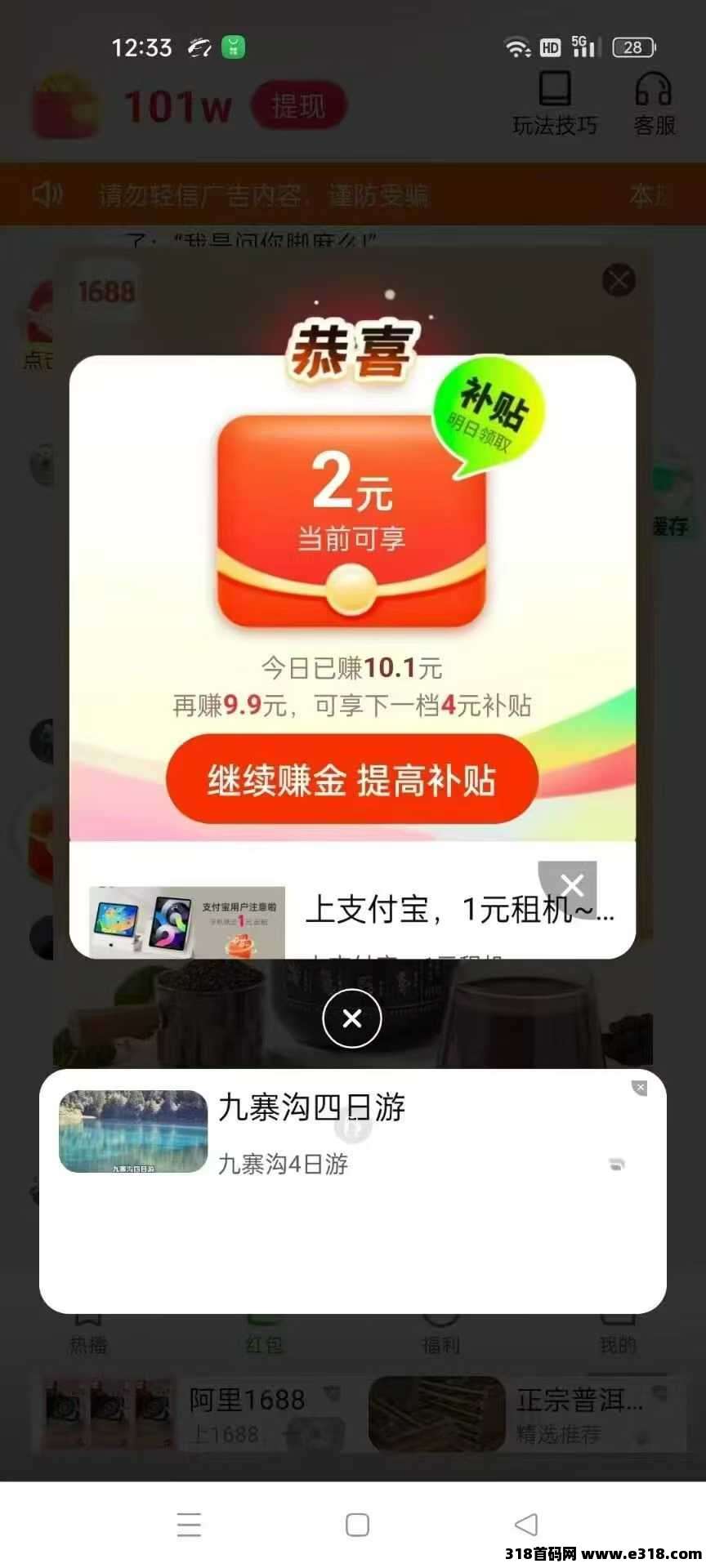
Task: Open the 正宗普洱 ad at the bottom
Action: (523, 1414)
